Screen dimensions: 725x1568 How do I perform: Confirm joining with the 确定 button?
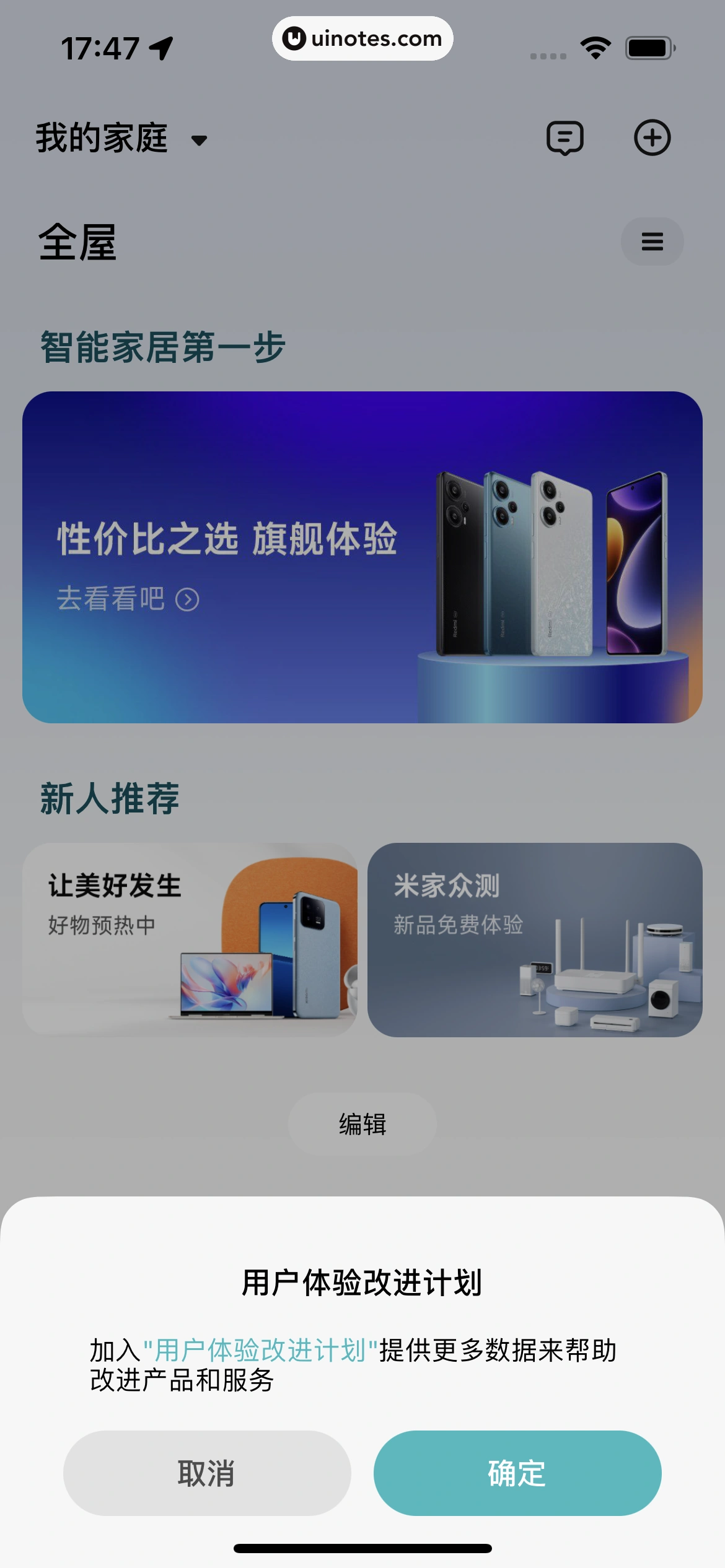click(x=517, y=1473)
